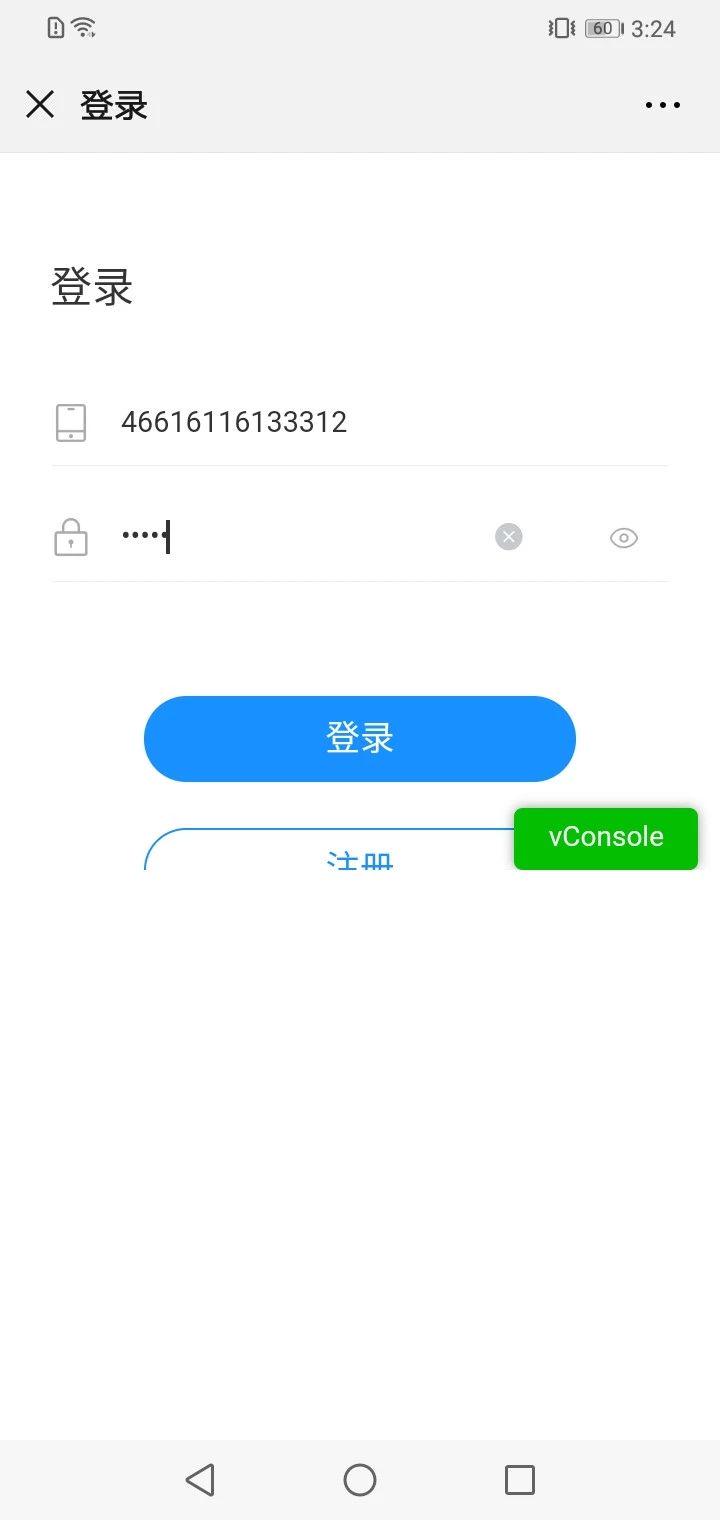Viewport: 720px width, 1520px height.
Task: Open the green vConsole panel
Action: click(x=606, y=838)
